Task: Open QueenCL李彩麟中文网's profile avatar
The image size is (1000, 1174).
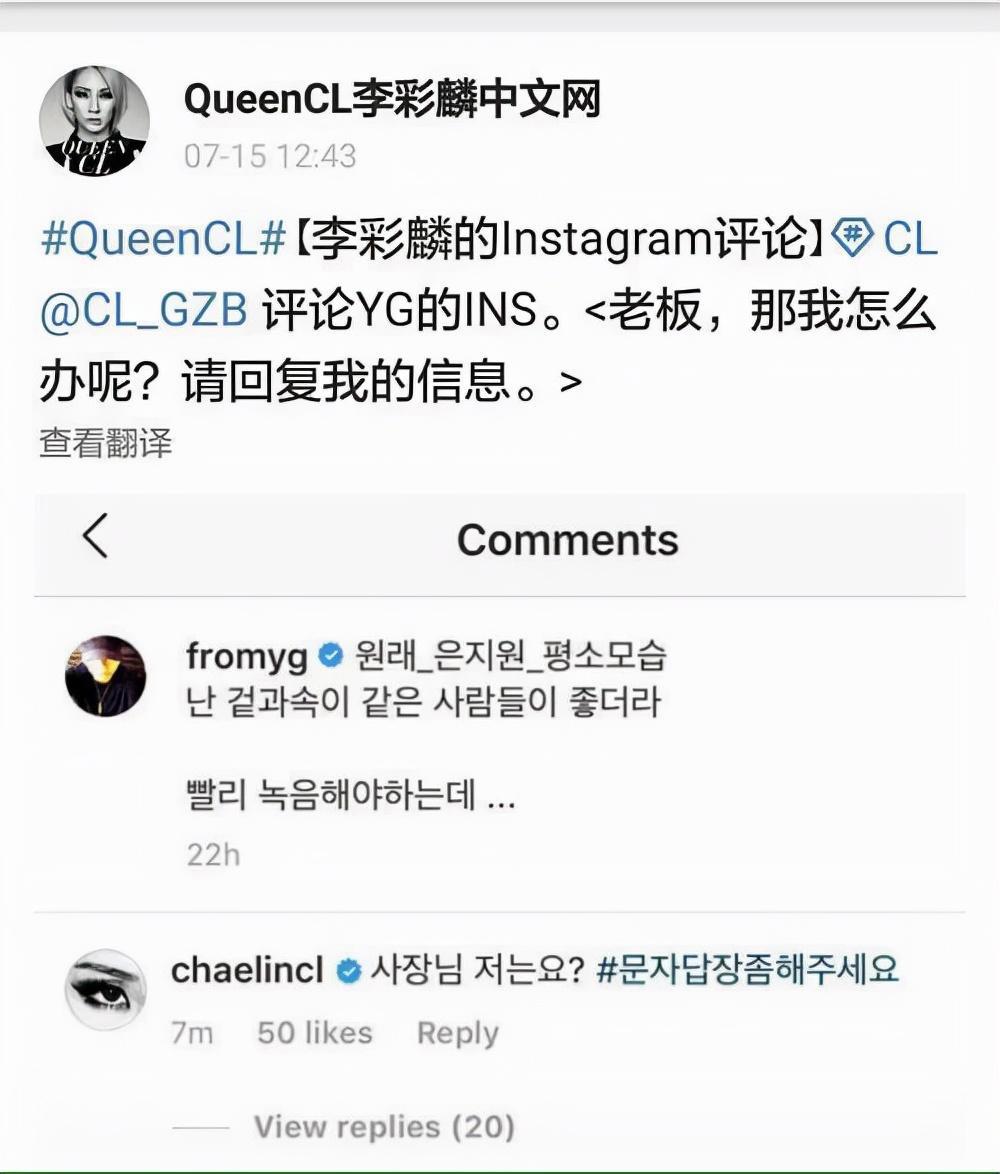Action: click(94, 122)
